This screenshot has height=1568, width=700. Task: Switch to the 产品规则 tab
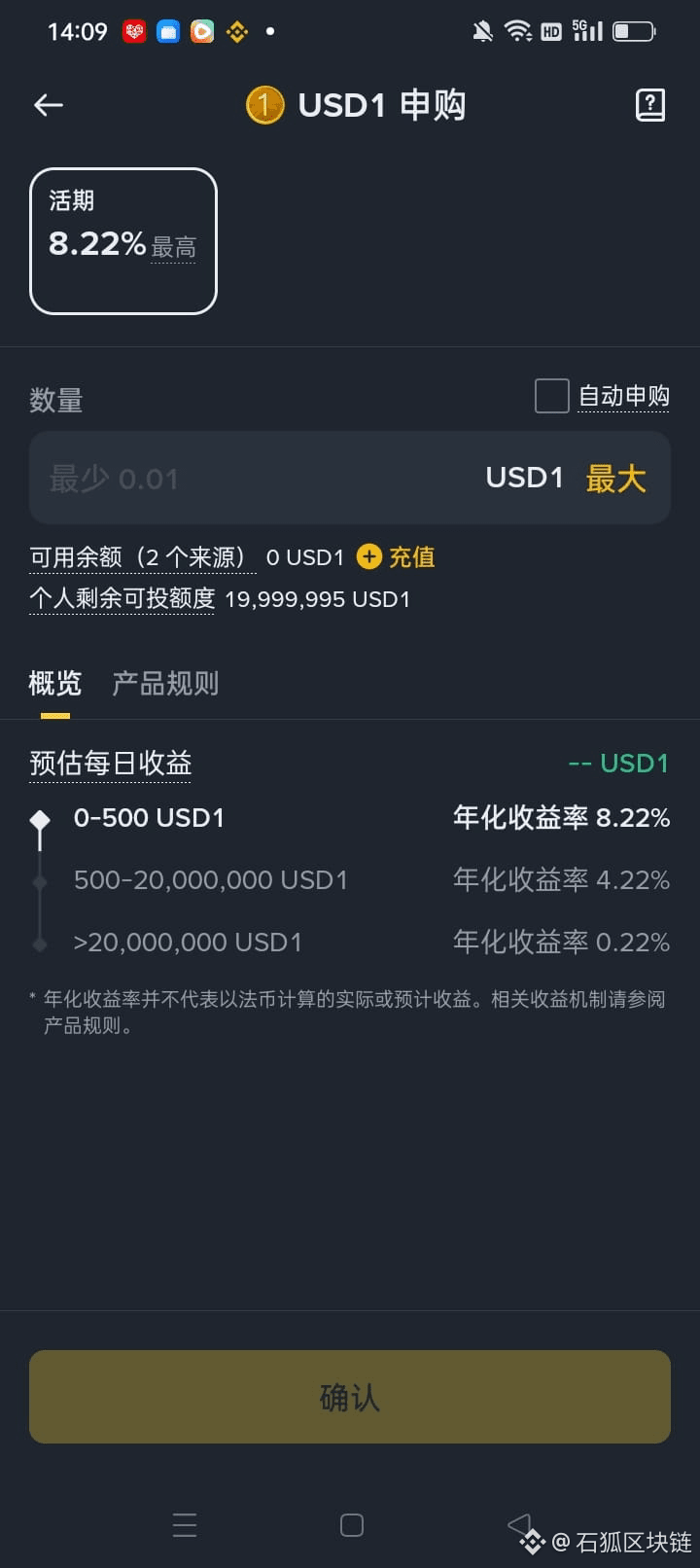[164, 684]
